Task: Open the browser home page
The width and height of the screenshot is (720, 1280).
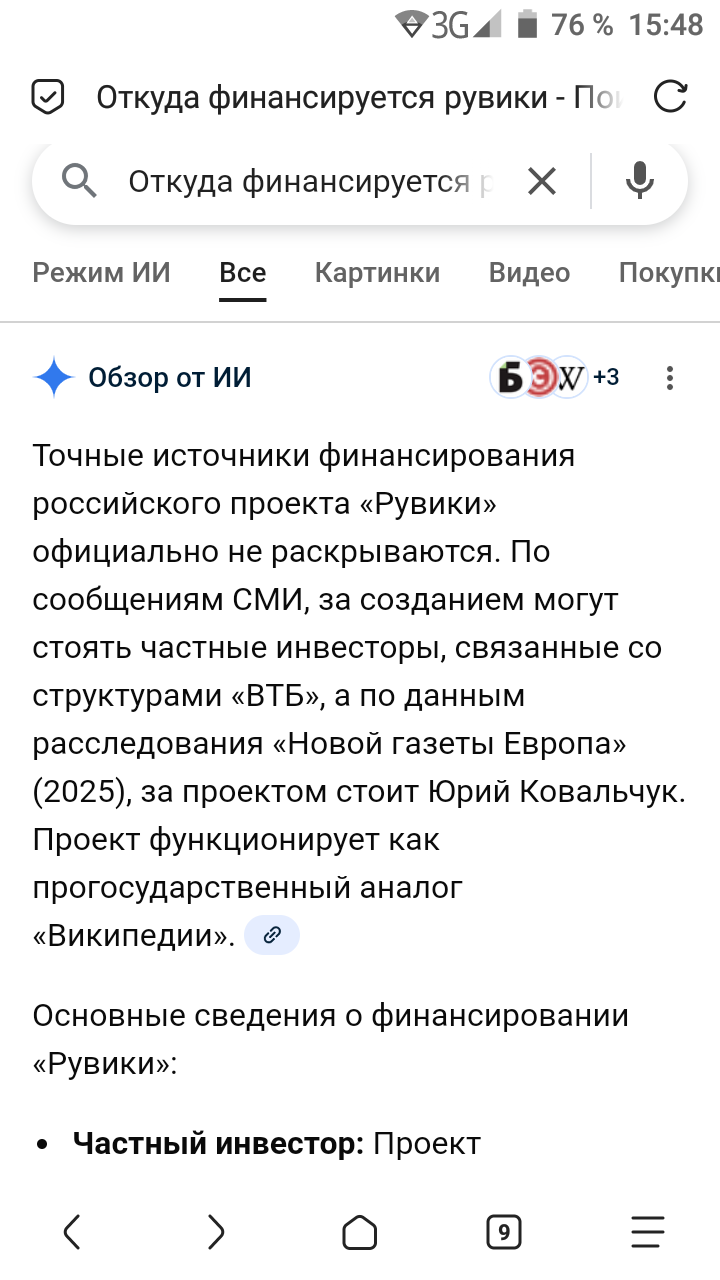Action: [x=360, y=1232]
